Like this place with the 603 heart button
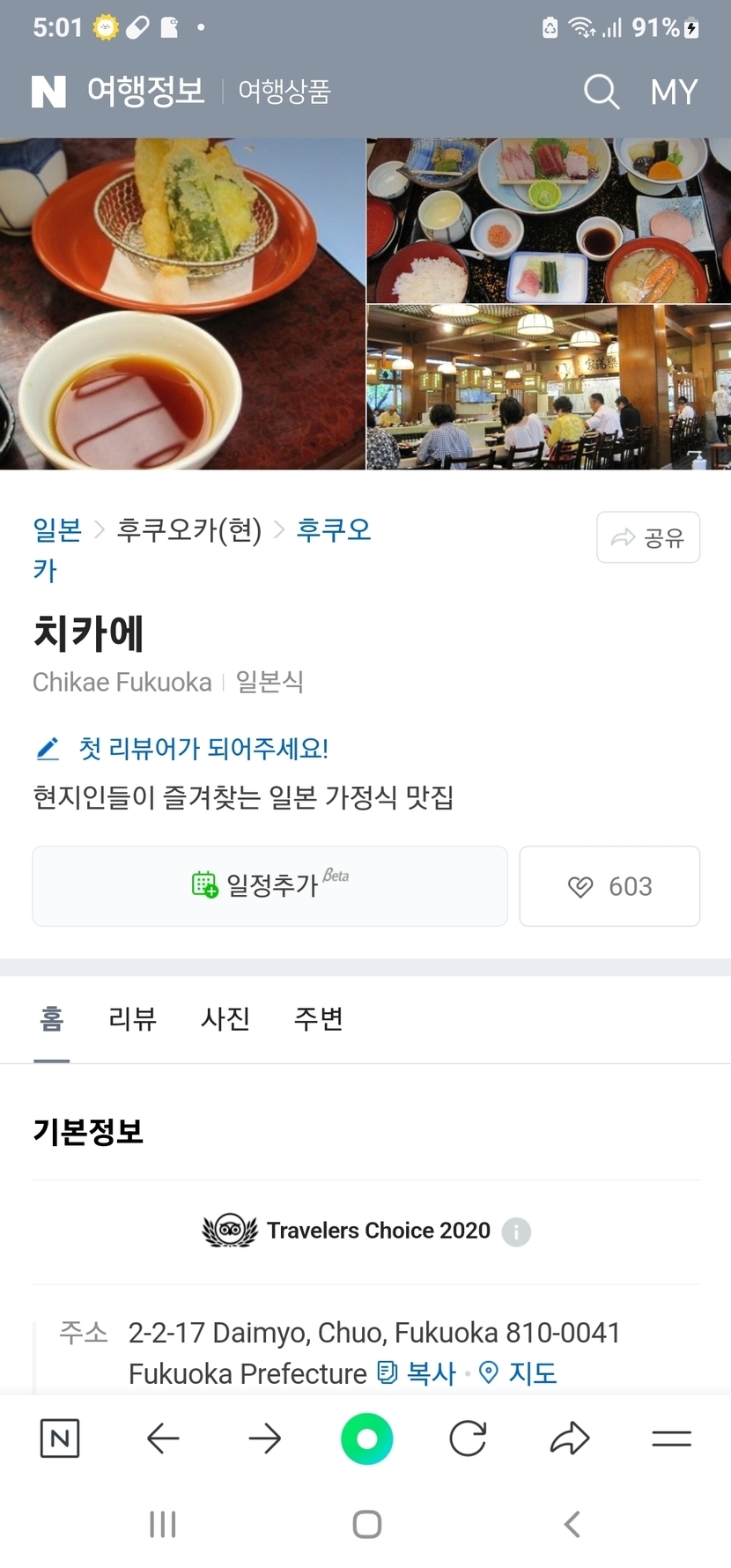Screen dimensions: 731x1568 pyautogui.click(x=609, y=886)
